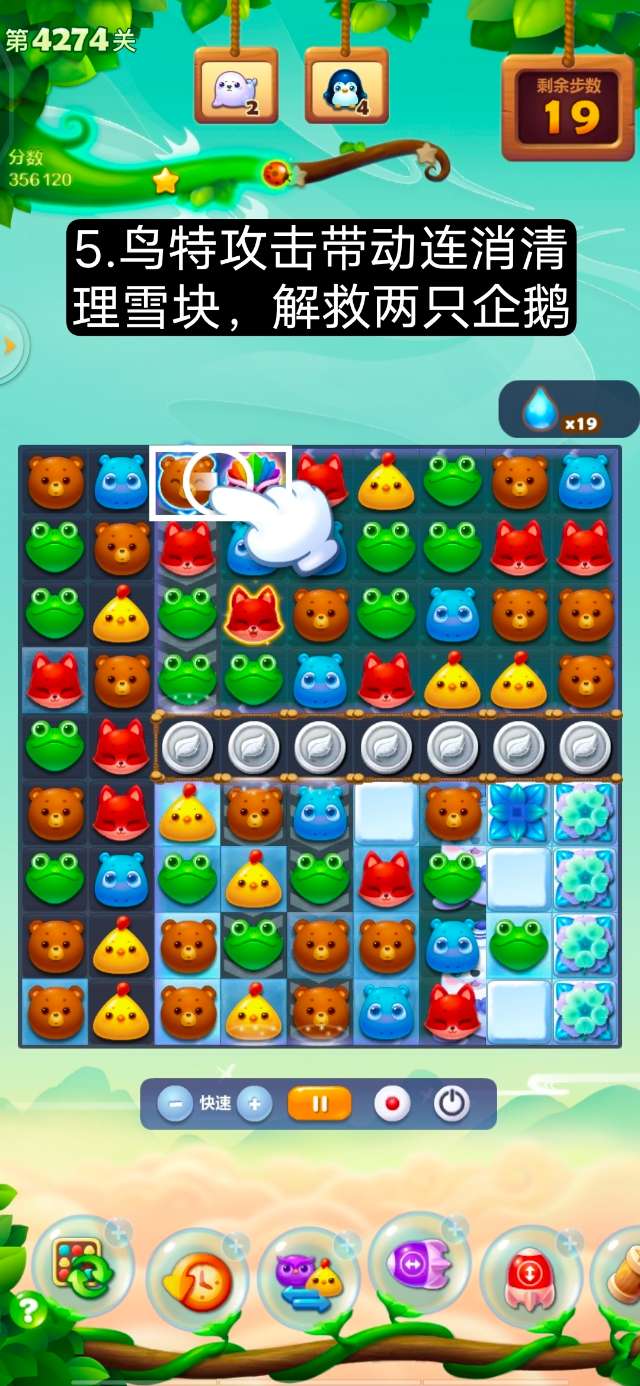Activate the horizontal purple rocket booster

pos(420,1265)
